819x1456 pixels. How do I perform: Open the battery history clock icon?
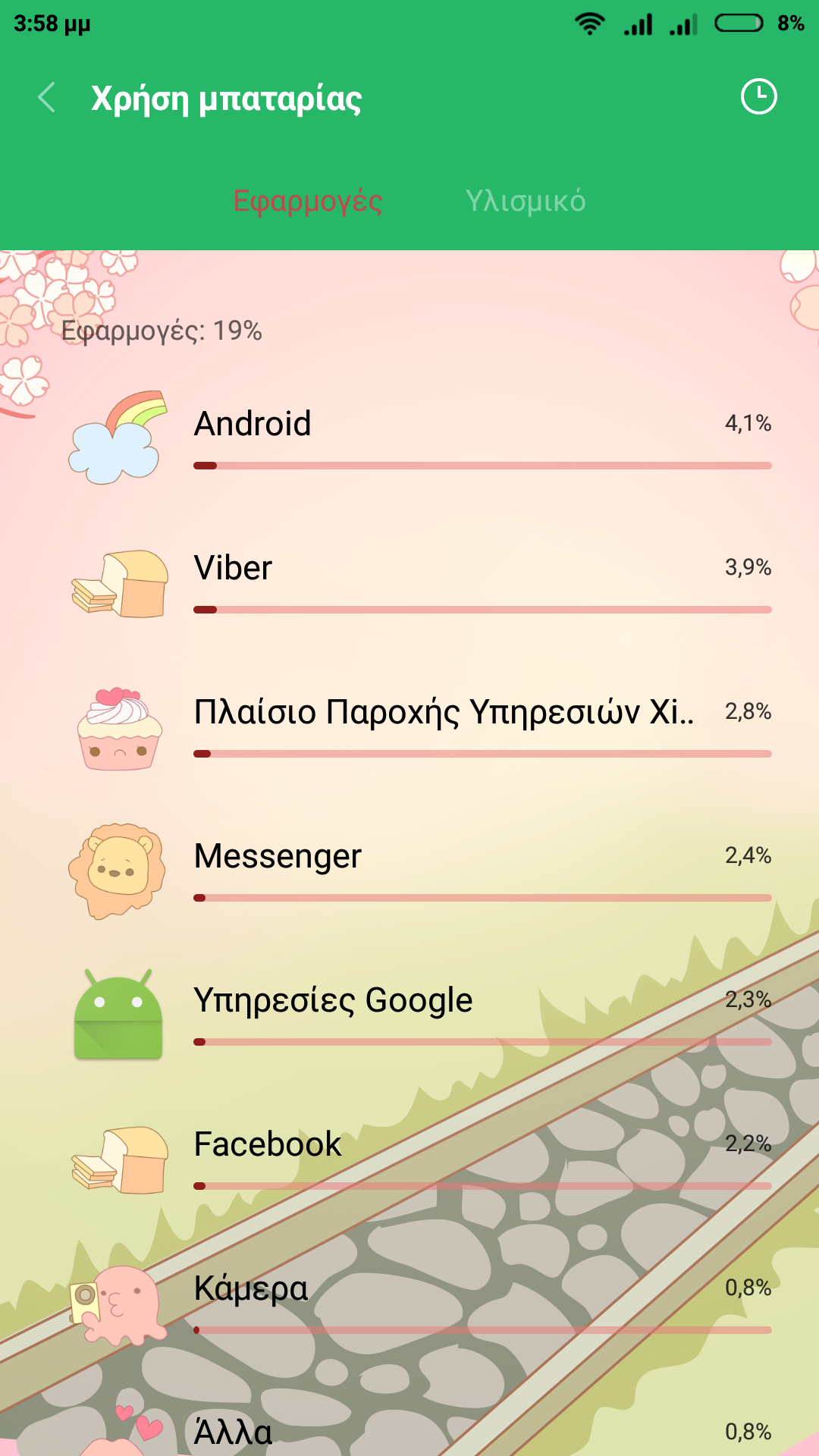pyautogui.click(x=758, y=97)
